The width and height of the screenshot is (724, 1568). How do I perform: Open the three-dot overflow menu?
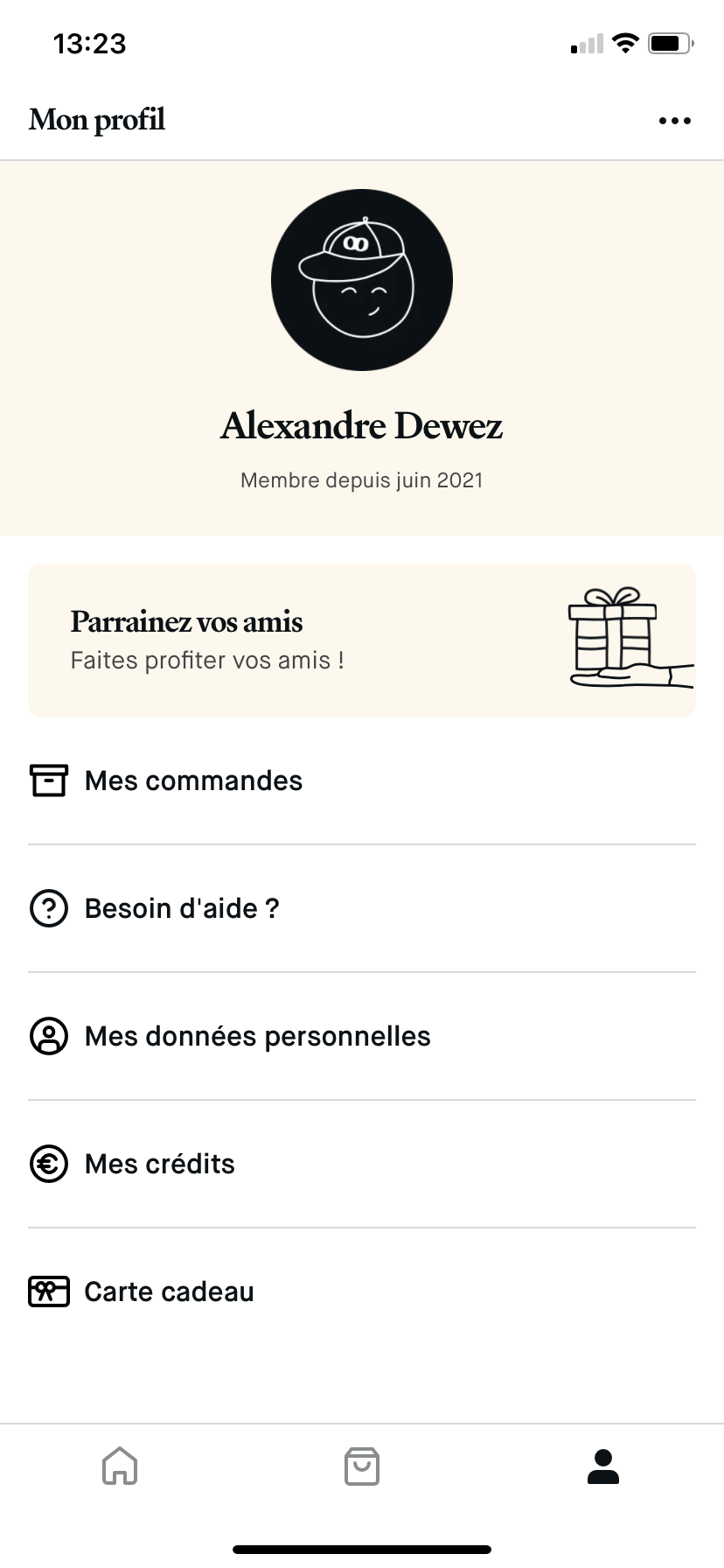[674, 121]
